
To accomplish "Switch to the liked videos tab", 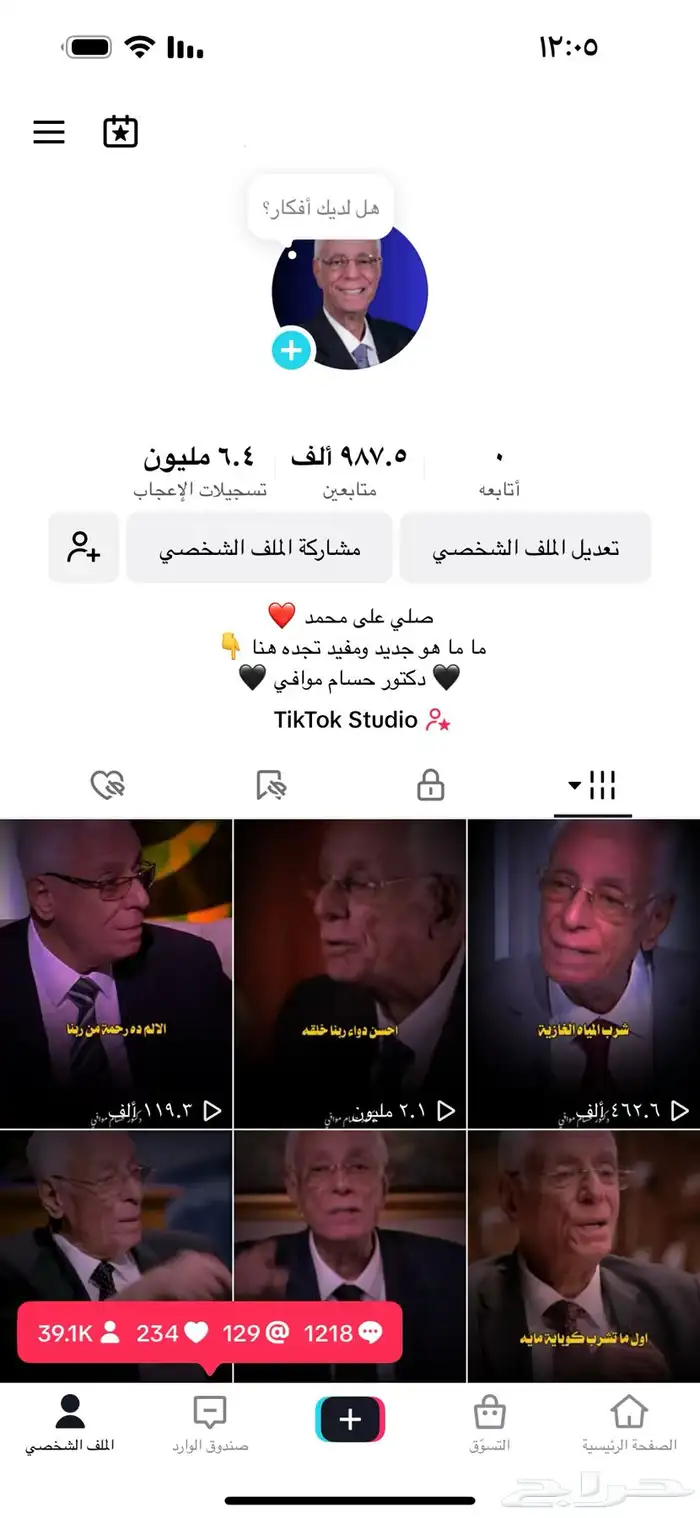I will pos(107,786).
